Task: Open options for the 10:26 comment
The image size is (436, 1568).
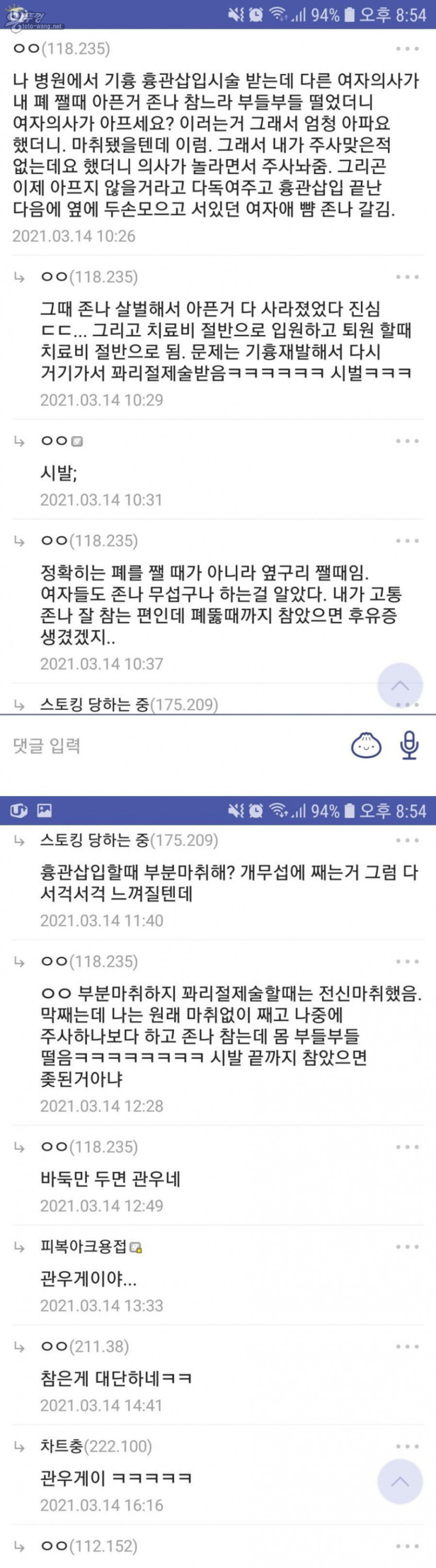Action: (407, 49)
